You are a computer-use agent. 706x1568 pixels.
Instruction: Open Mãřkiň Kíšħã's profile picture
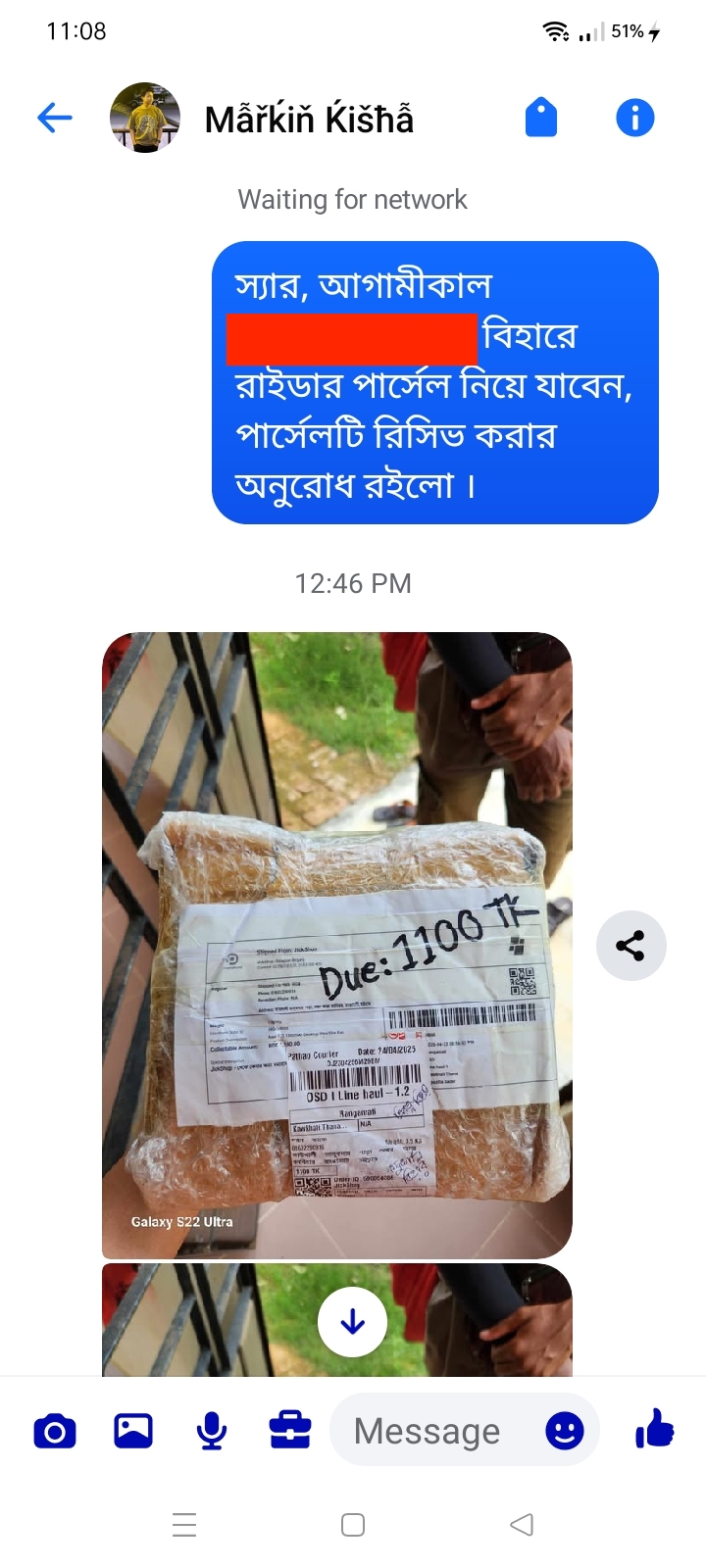[145, 119]
